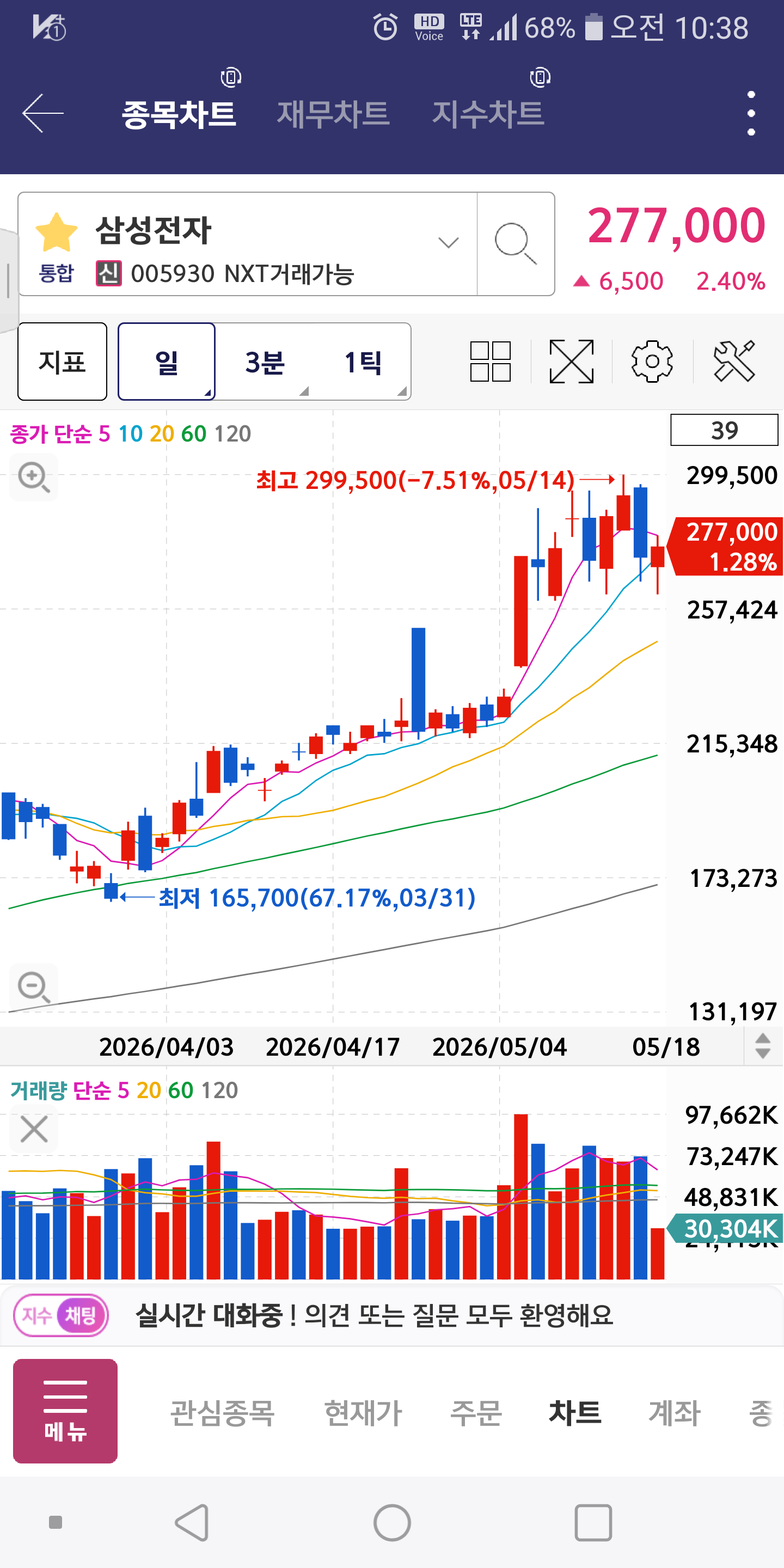The width and height of the screenshot is (784, 1568).
Task: Open the chart drawing tools
Action: coord(734,362)
